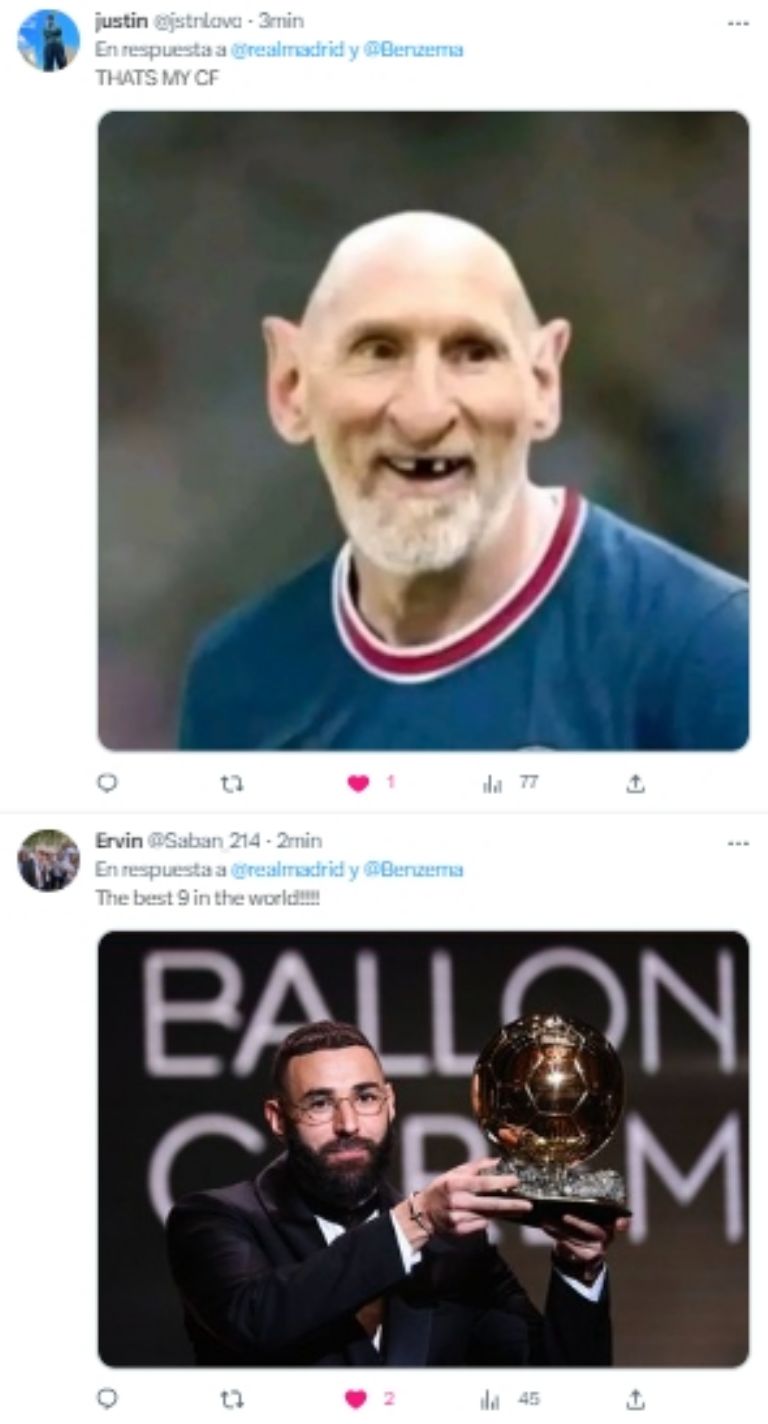Open overflow menu on justin's tweet
This screenshot has height=1424, width=768.
point(738,22)
